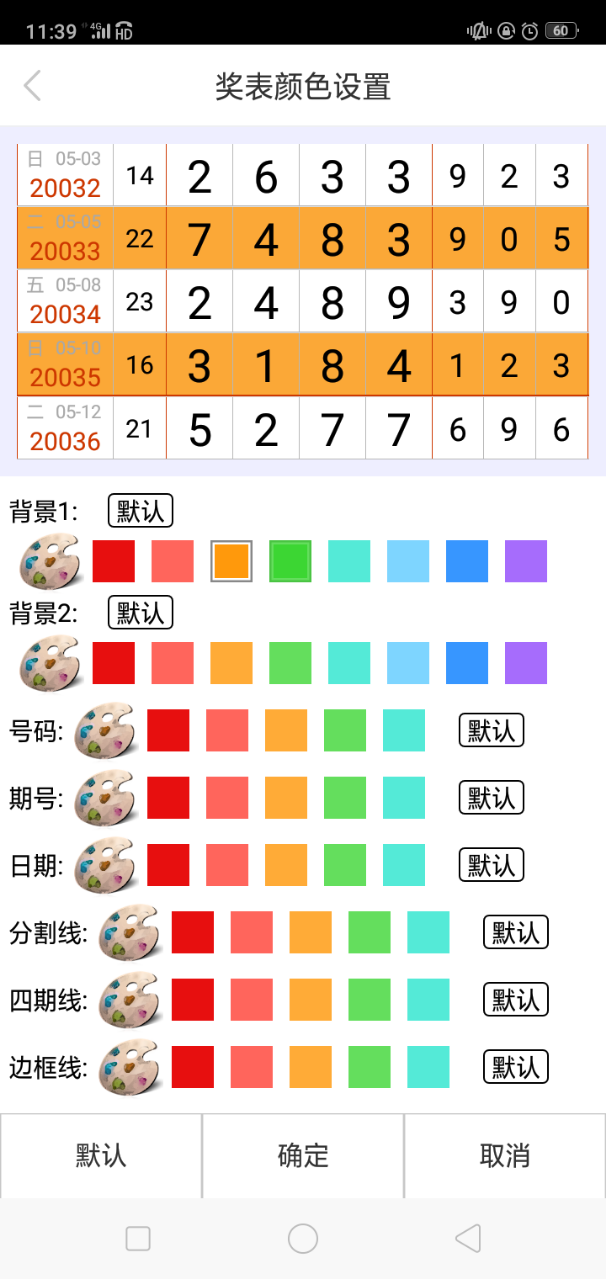Viewport: 606px width, 1279px height.
Task: Go back using the header arrow
Action: point(33,86)
